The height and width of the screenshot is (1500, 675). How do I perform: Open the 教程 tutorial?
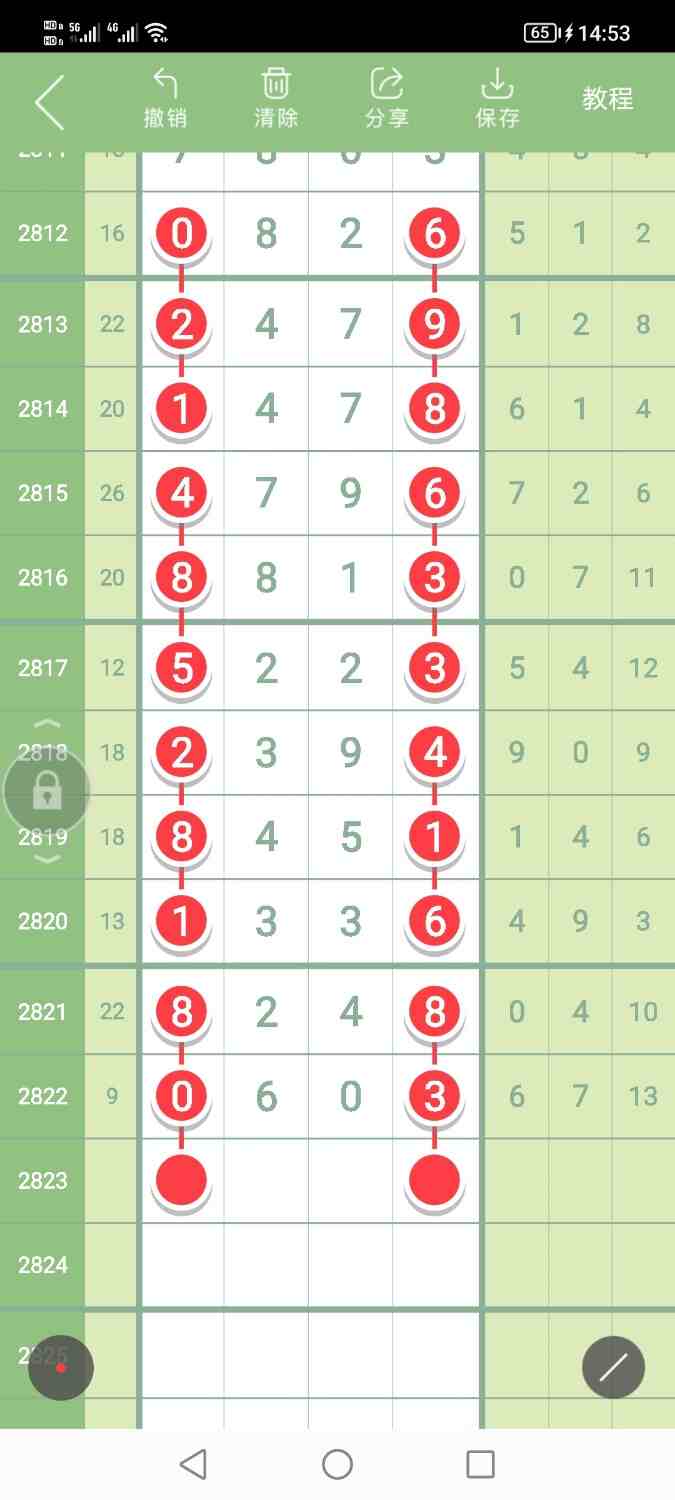coord(608,99)
